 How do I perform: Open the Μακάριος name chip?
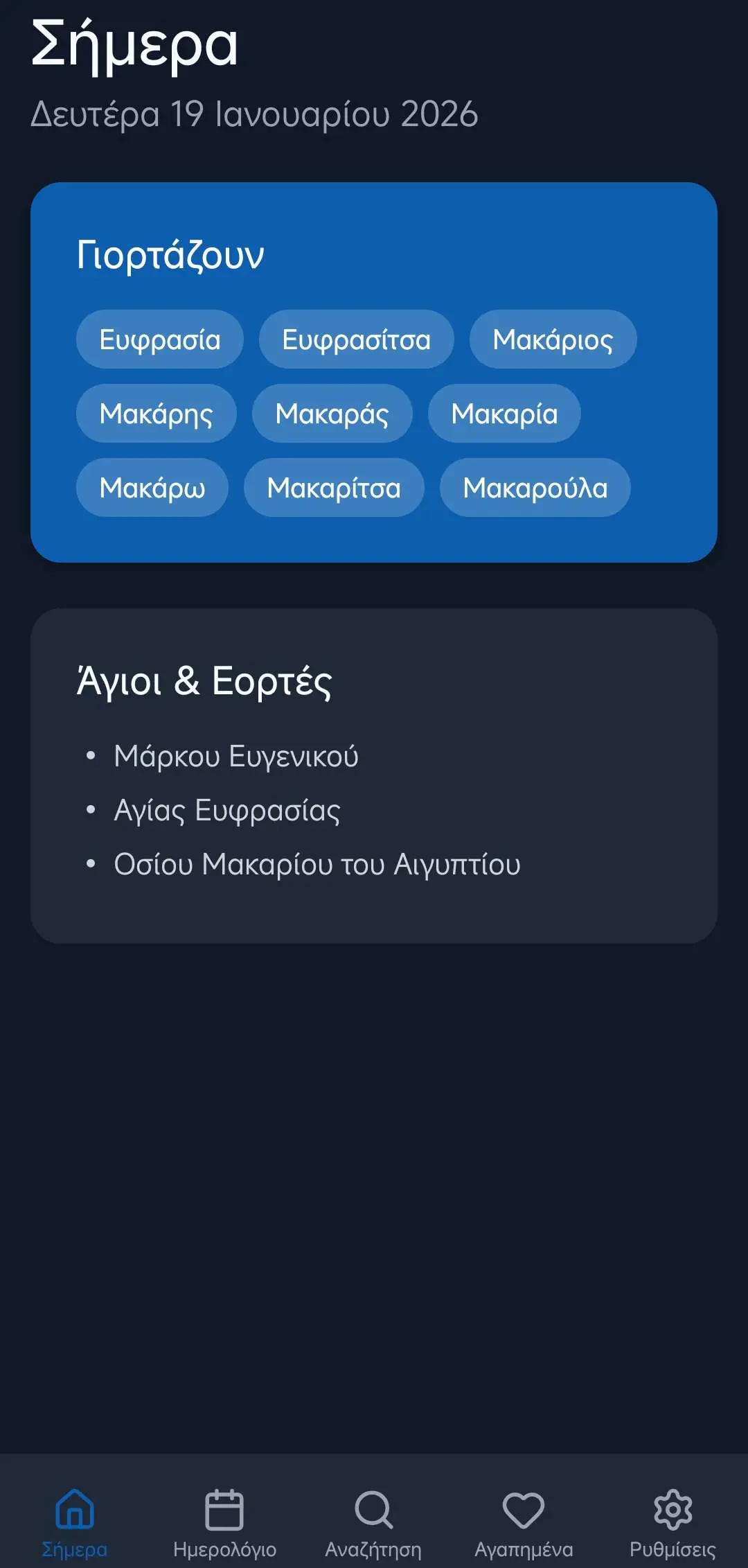[553, 340]
